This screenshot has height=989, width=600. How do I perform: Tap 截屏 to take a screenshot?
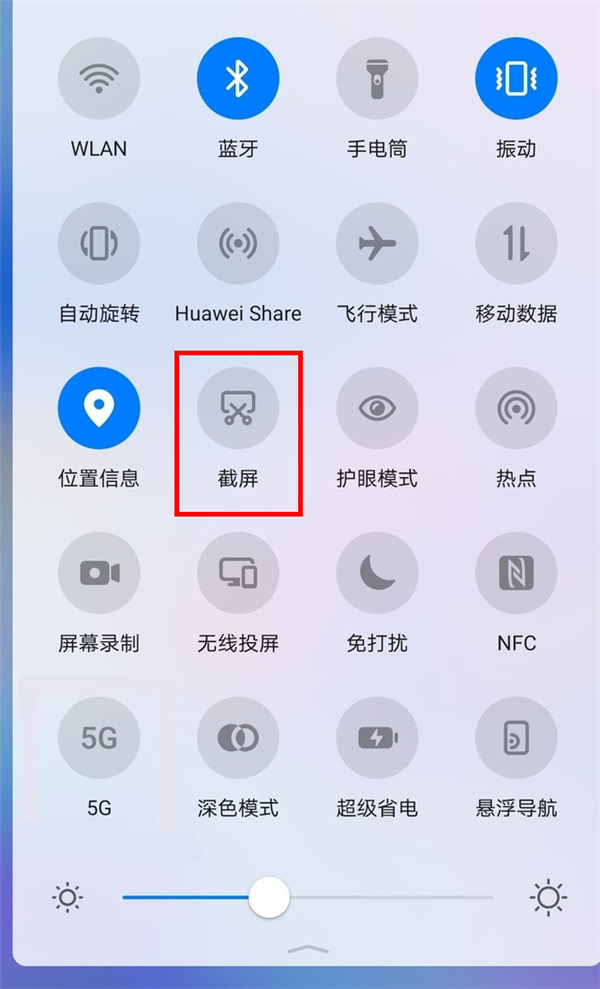[x=238, y=408]
